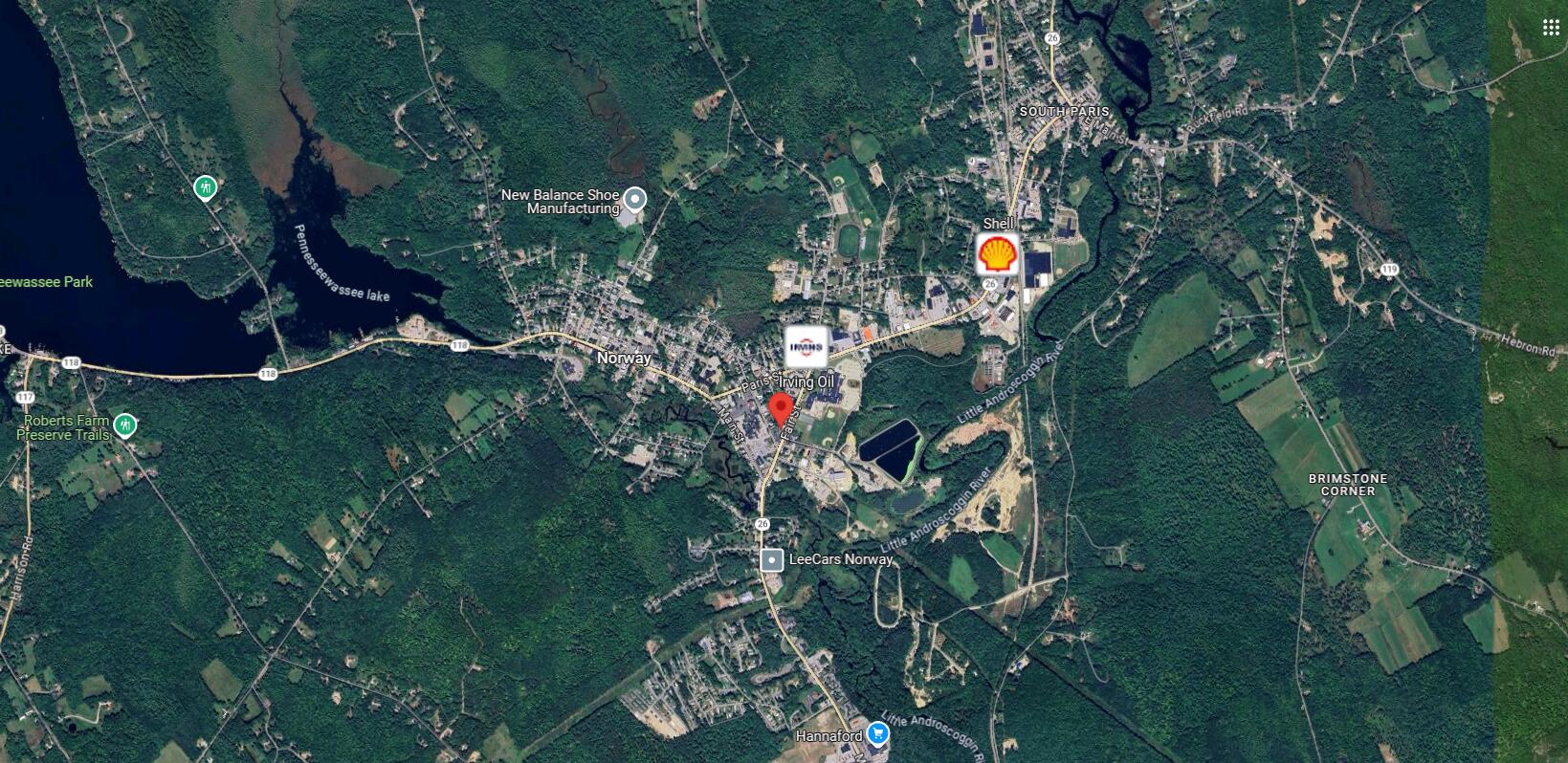This screenshot has height=763, width=1568.
Task: Open New Balance Shoe Manufacturing marker
Action: pos(635,201)
